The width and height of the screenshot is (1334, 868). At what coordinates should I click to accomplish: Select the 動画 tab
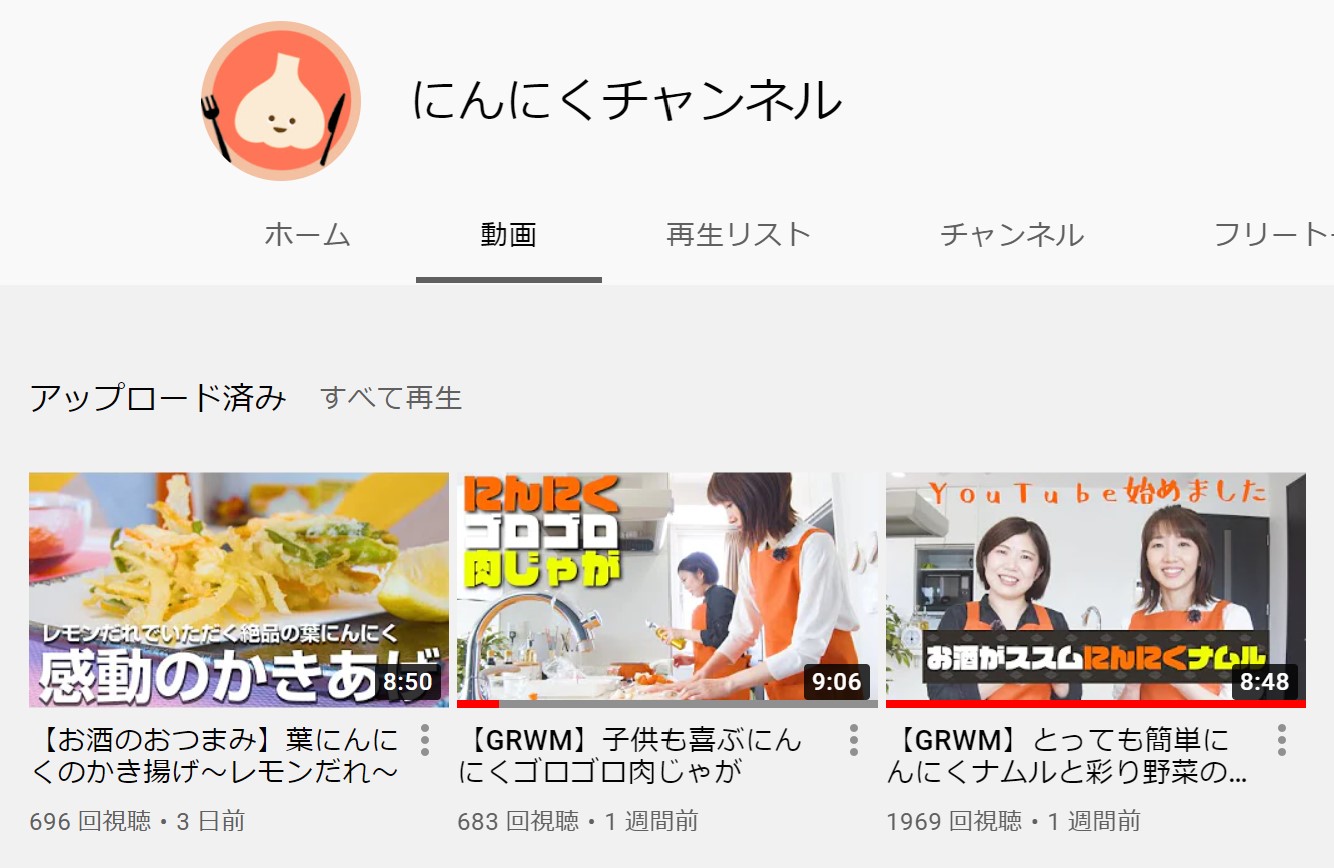[508, 235]
